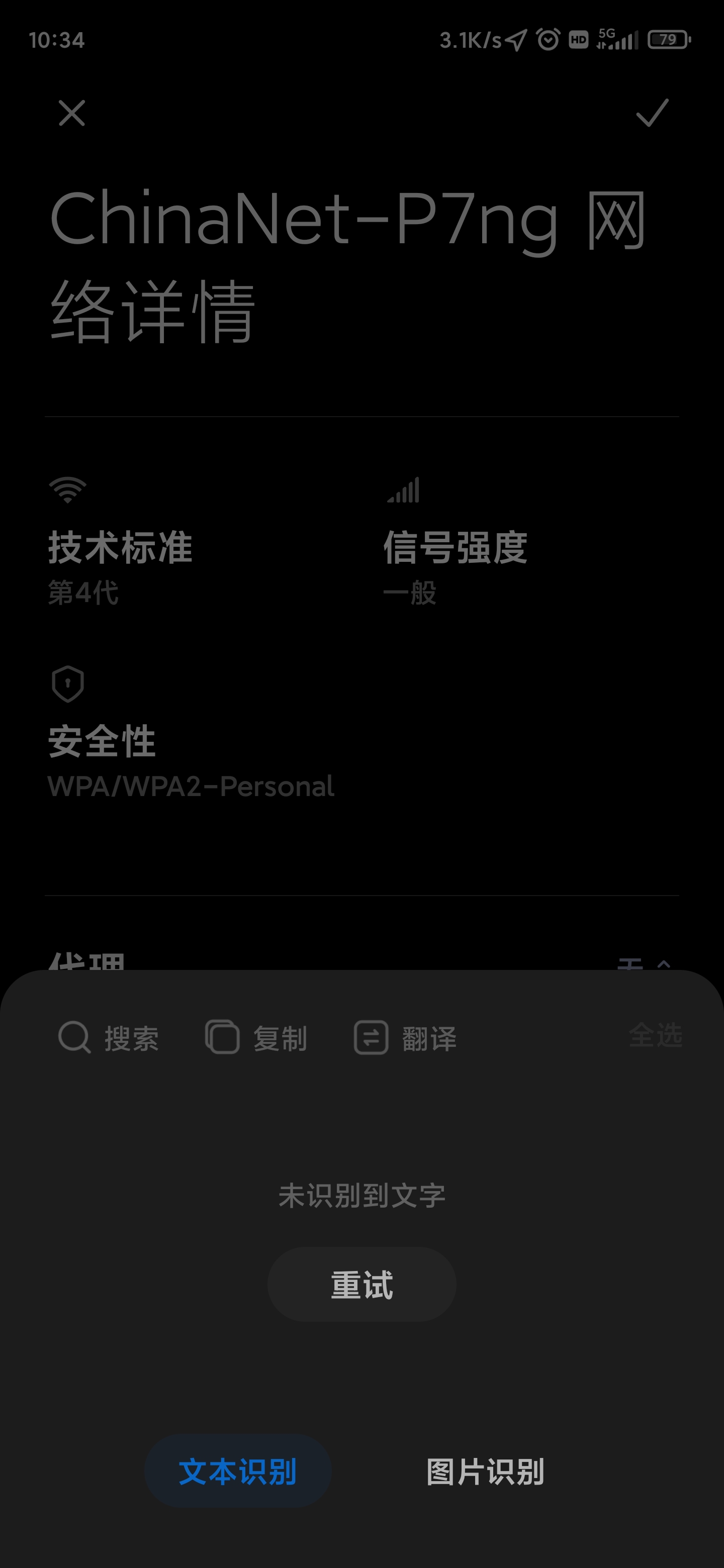
Task: Tap 搜索 to search recognized text
Action: (x=109, y=1038)
